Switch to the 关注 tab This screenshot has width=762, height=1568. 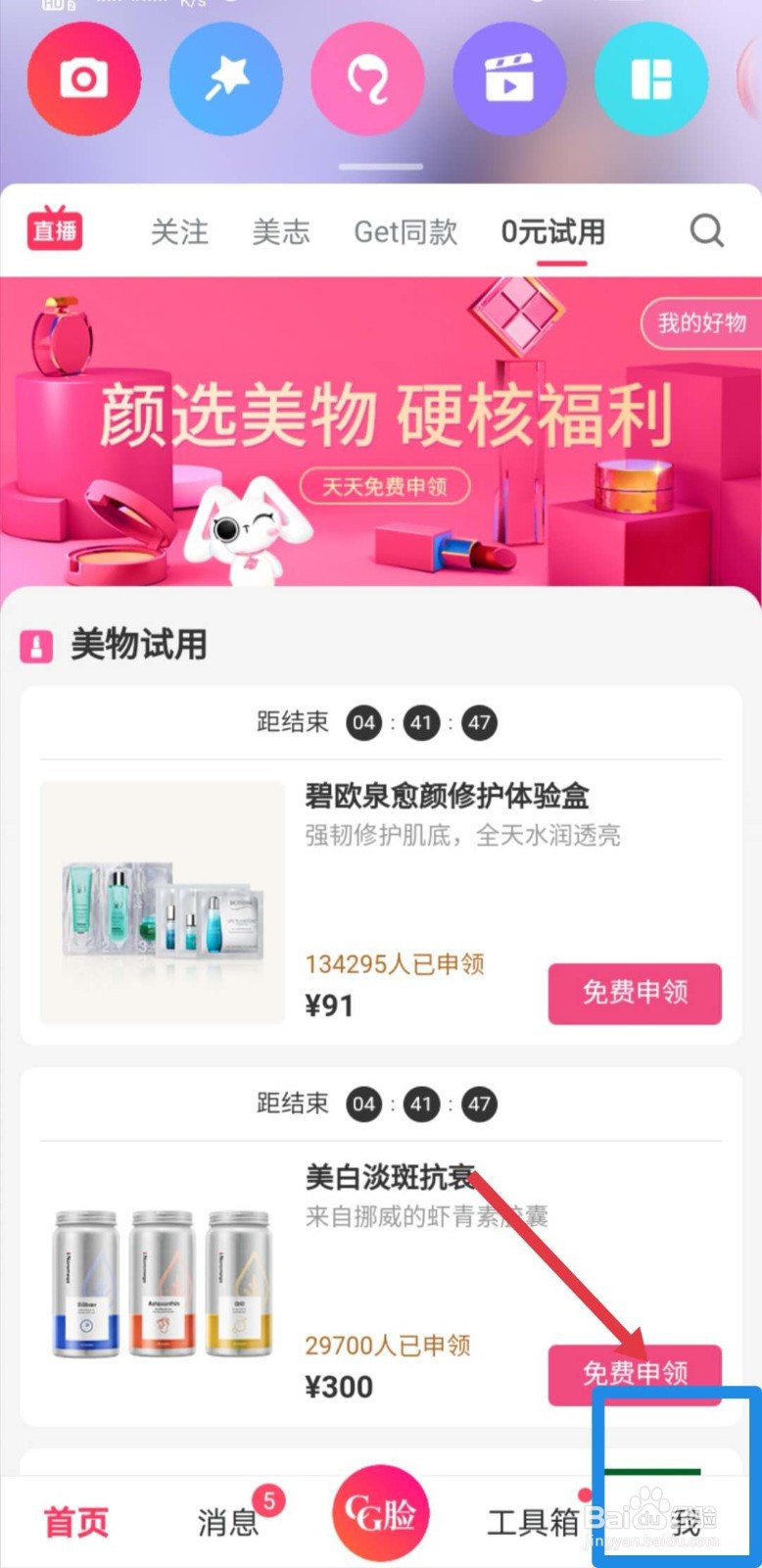[179, 231]
